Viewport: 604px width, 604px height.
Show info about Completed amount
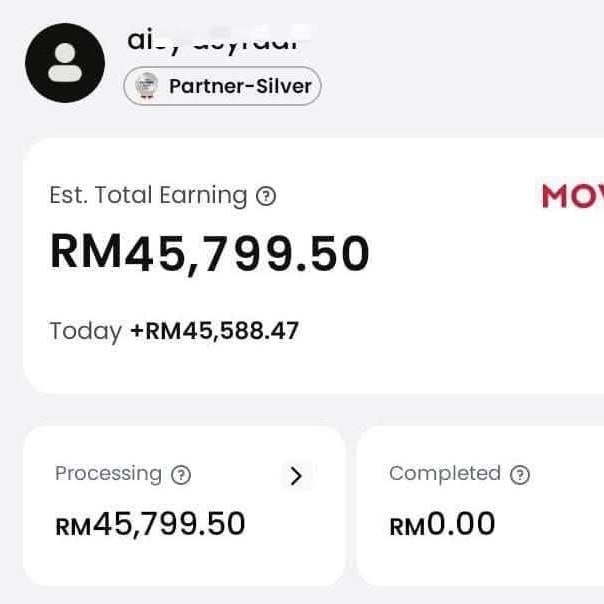(520, 475)
